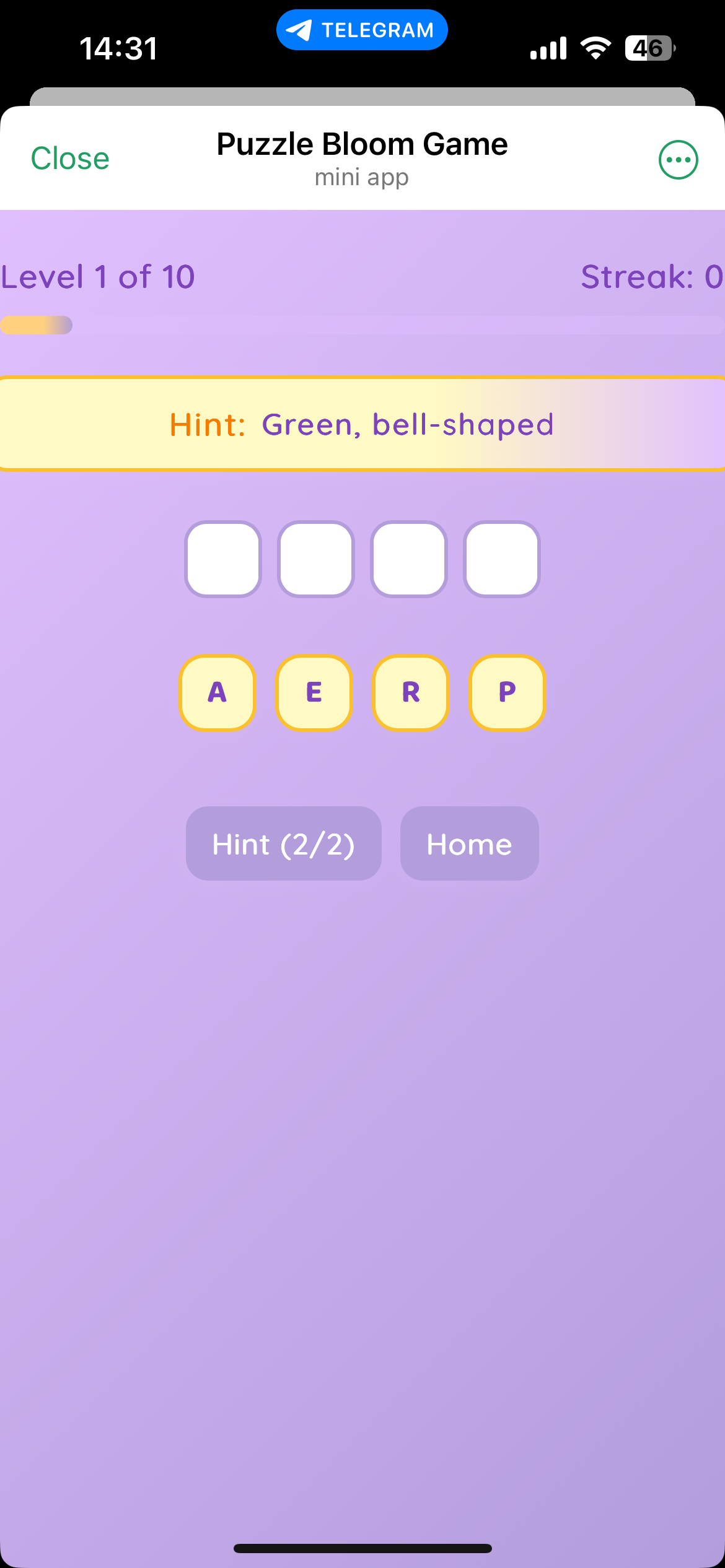Screen dimensions: 725x1568
Task: Tap the level progress bar
Action: [362, 325]
